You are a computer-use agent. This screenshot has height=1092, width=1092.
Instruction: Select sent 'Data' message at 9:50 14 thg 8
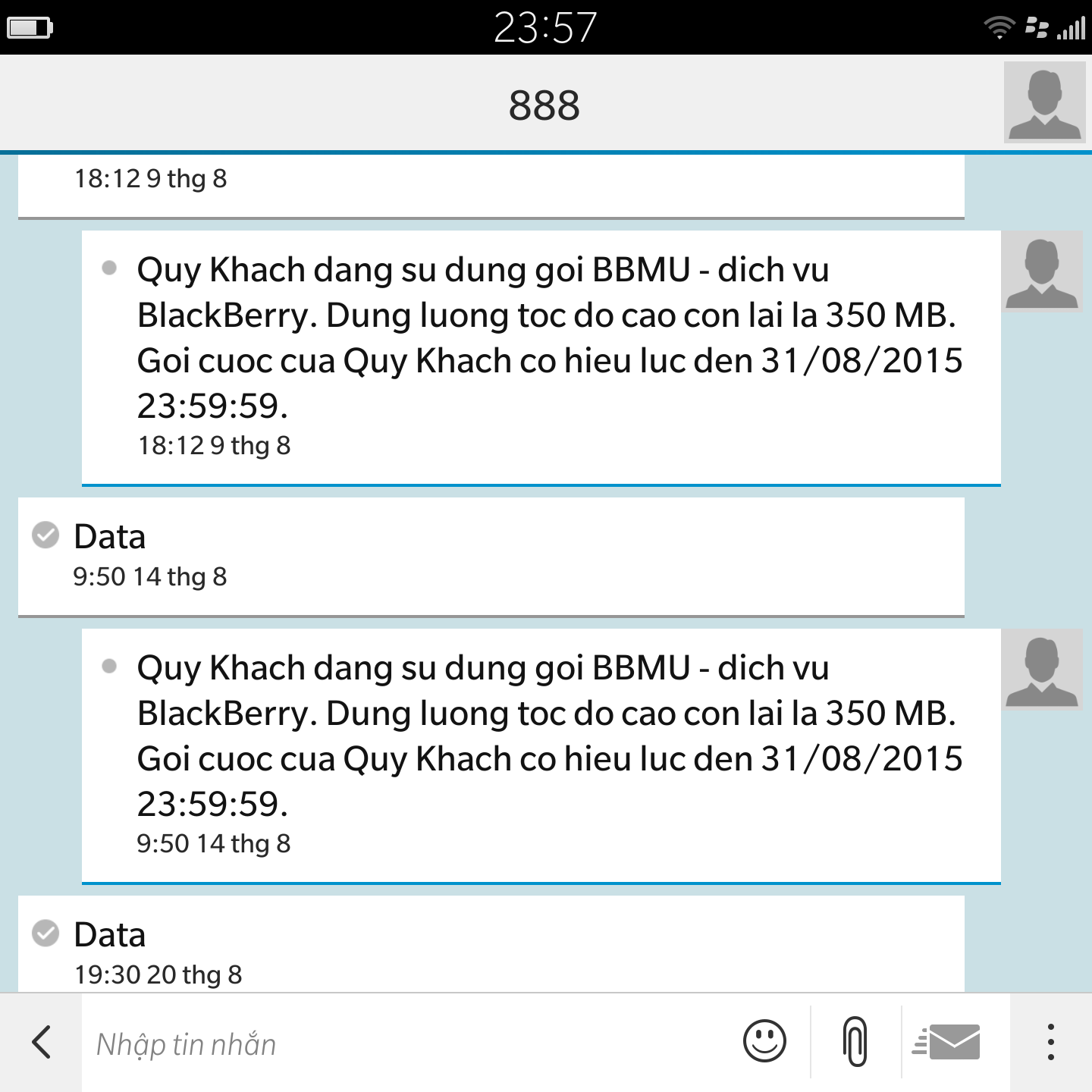coord(491,556)
